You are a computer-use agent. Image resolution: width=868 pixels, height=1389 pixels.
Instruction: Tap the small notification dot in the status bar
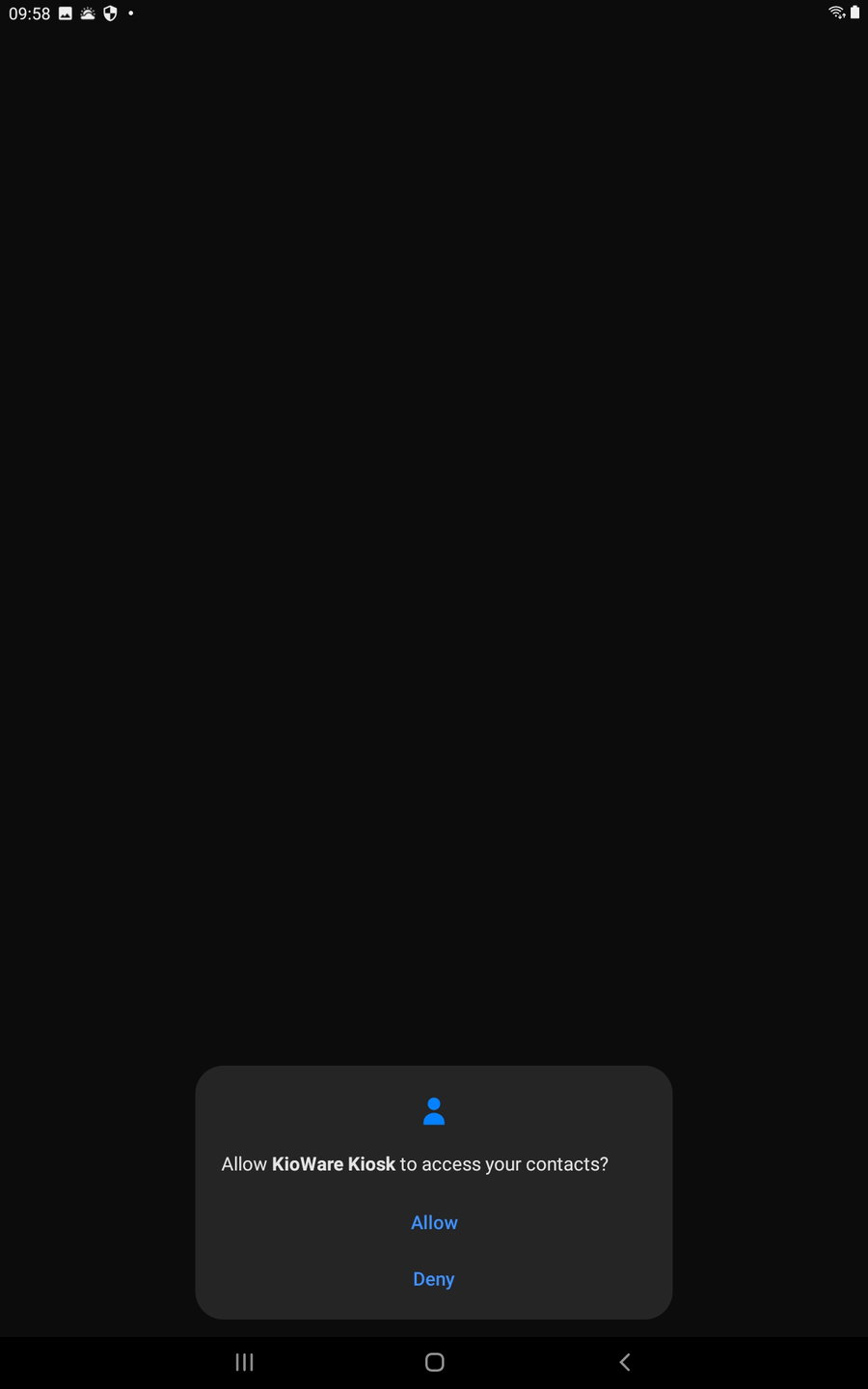tap(131, 14)
